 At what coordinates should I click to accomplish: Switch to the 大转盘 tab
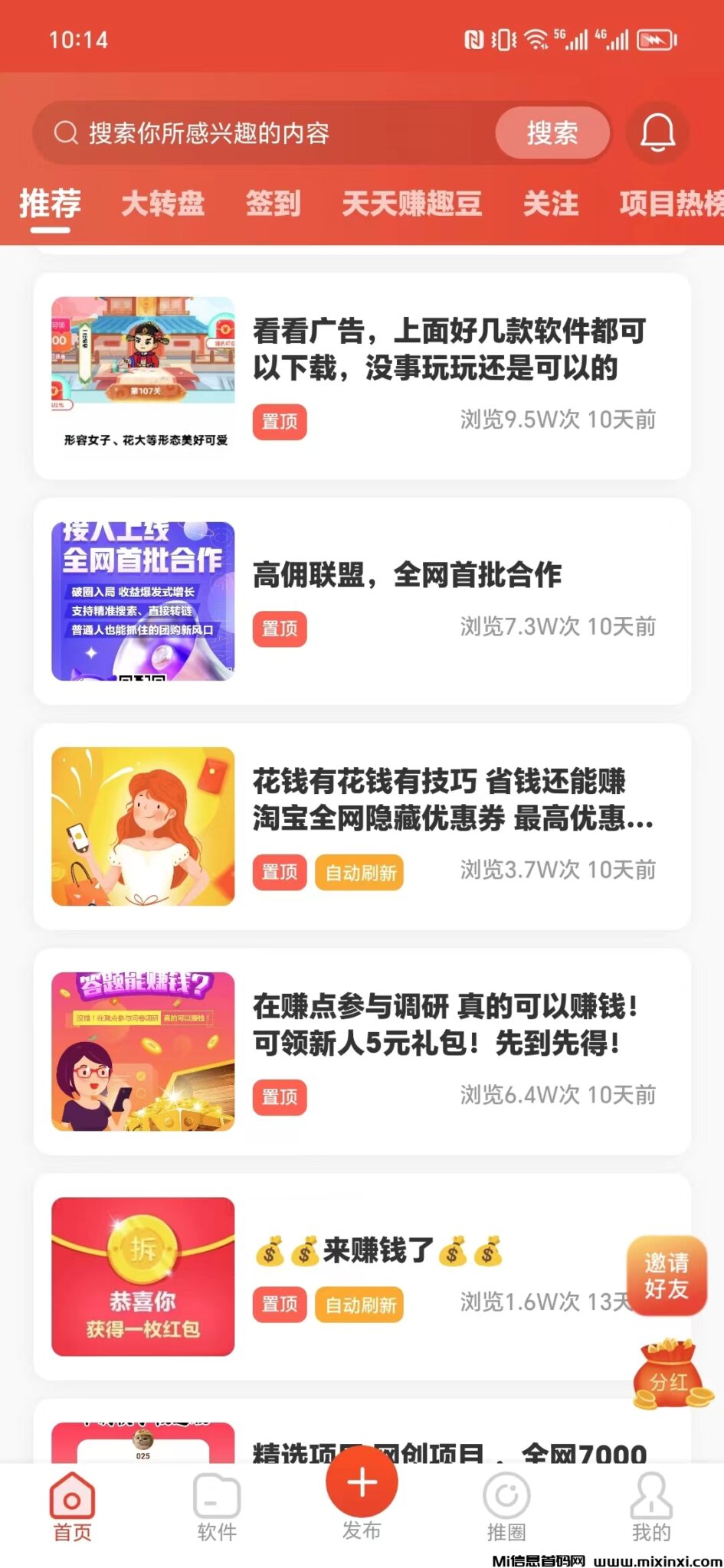point(163,204)
